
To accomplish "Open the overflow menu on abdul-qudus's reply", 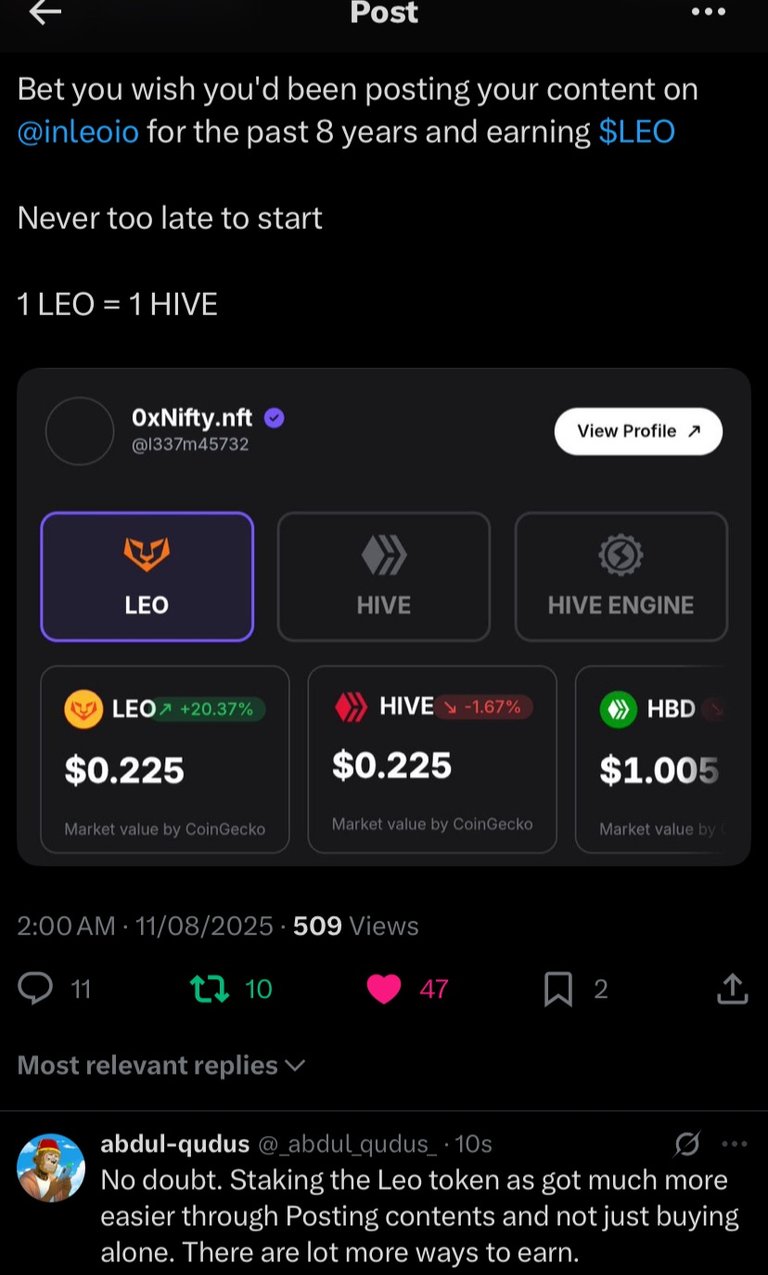I will (734, 1144).
